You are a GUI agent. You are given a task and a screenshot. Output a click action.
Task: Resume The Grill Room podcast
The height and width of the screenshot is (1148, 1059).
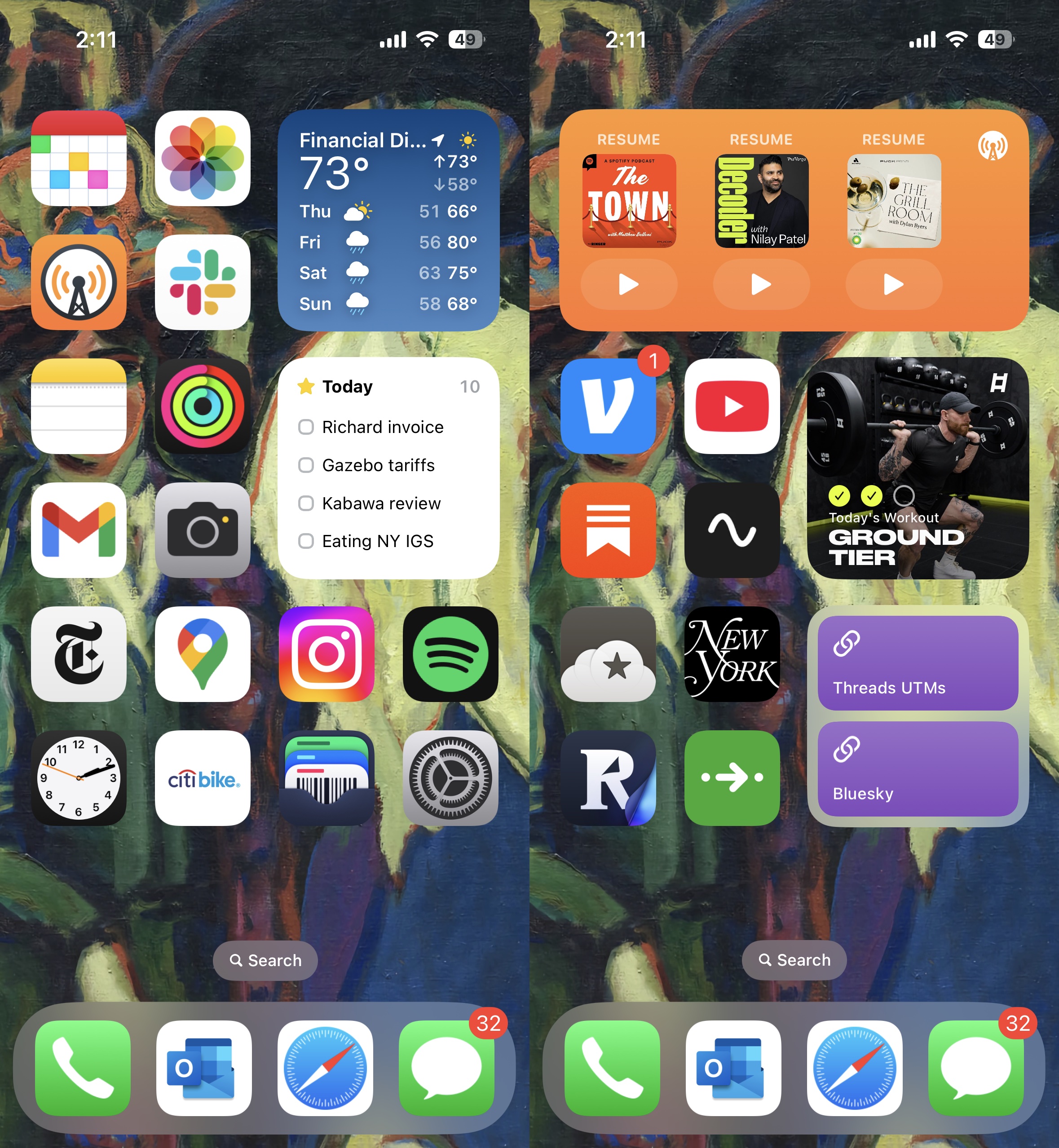click(893, 284)
